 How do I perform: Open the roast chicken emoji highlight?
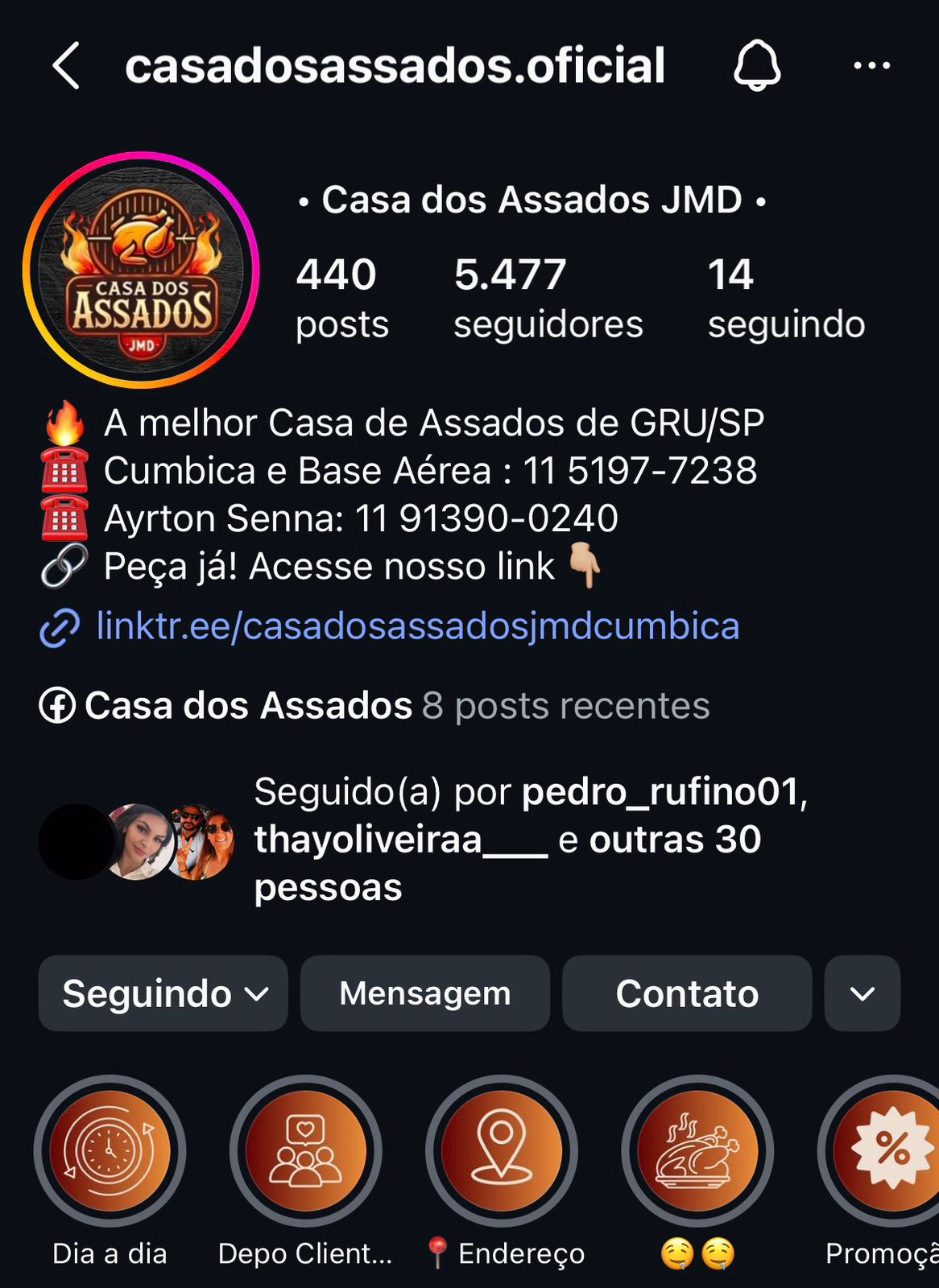(697, 1151)
